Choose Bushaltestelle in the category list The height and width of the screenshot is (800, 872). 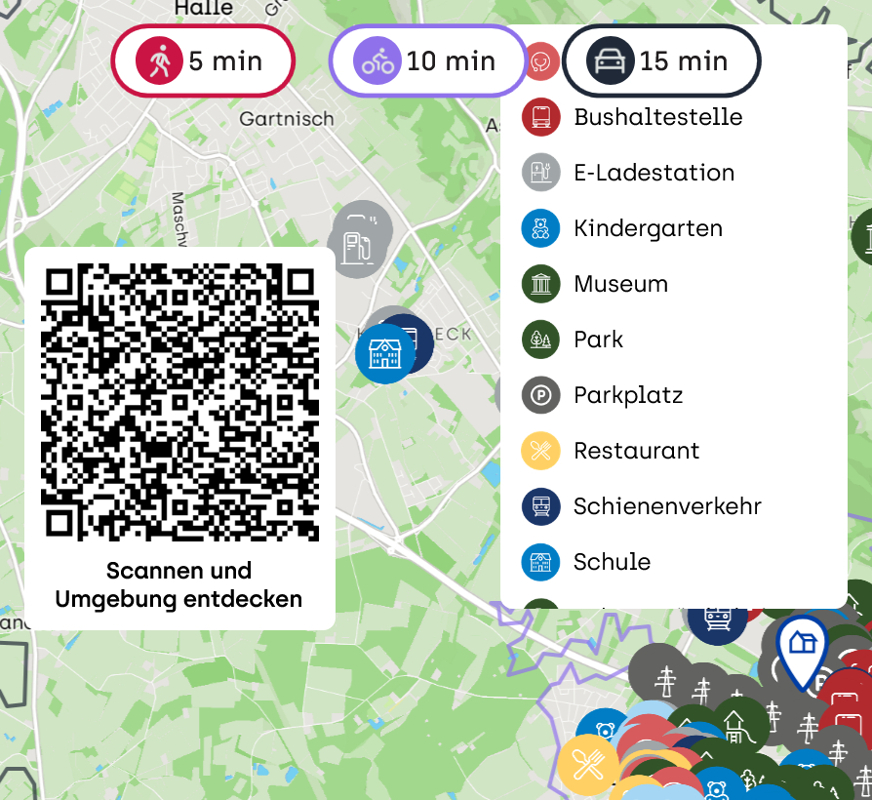click(657, 117)
